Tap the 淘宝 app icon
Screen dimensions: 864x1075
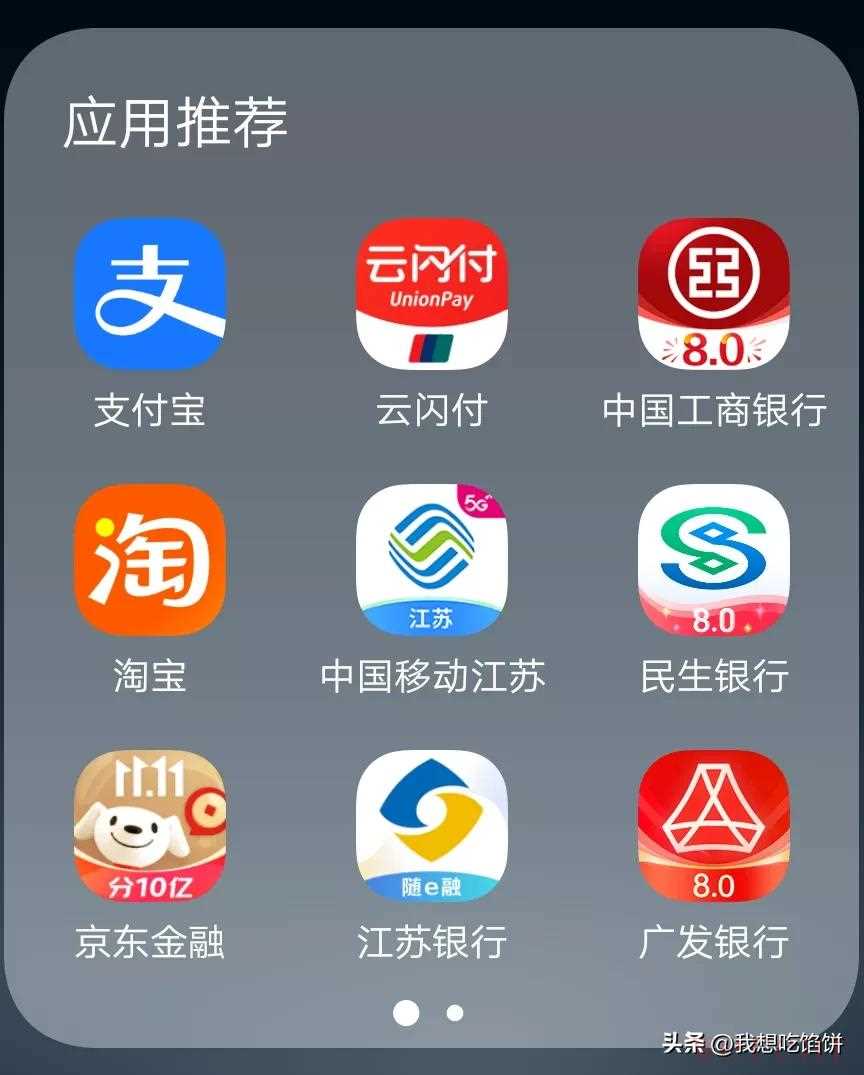[150, 560]
